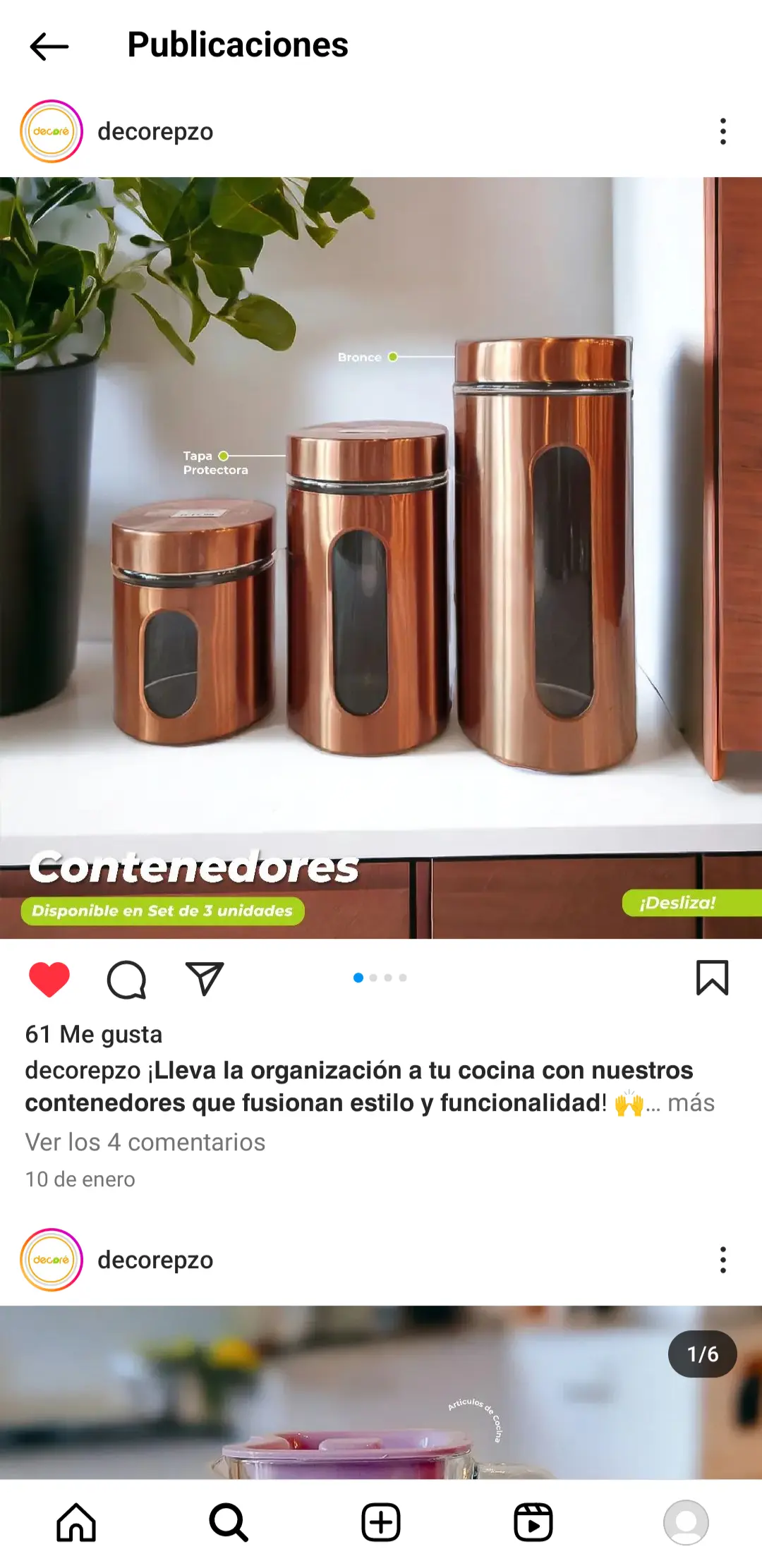Image resolution: width=762 pixels, height=1568 pixels.
Task: Open options menu for the Contenedores post
Action: pos(722,131)
